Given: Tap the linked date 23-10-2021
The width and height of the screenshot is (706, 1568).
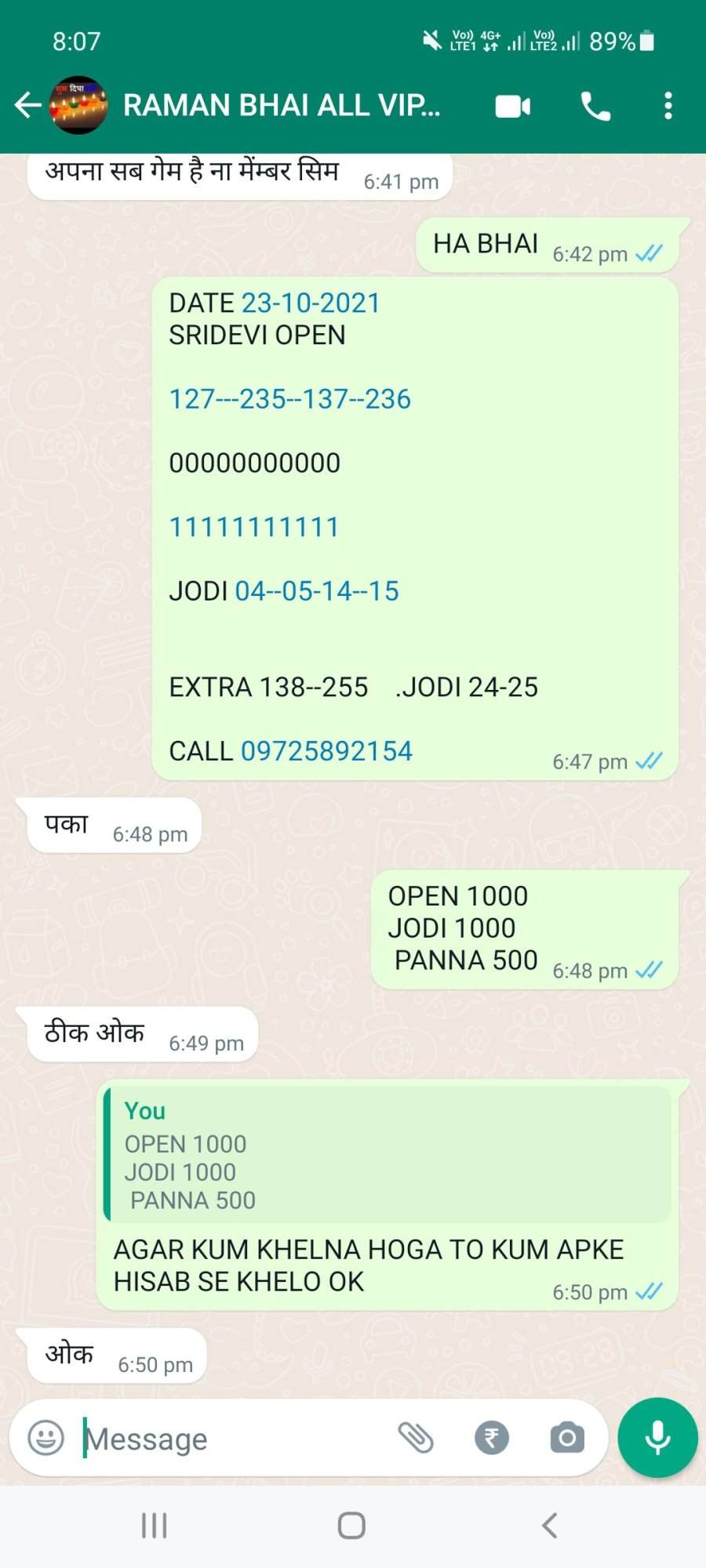Looking at the screenshot, I should click(311, 303).
